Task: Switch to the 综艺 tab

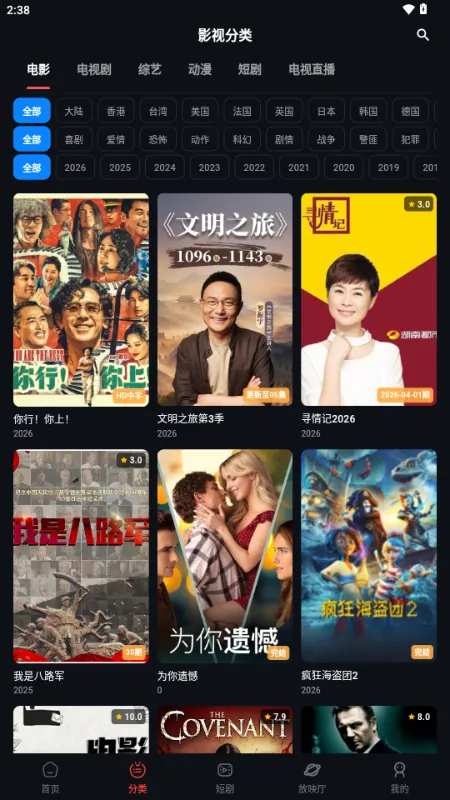Action: point(149,69)
